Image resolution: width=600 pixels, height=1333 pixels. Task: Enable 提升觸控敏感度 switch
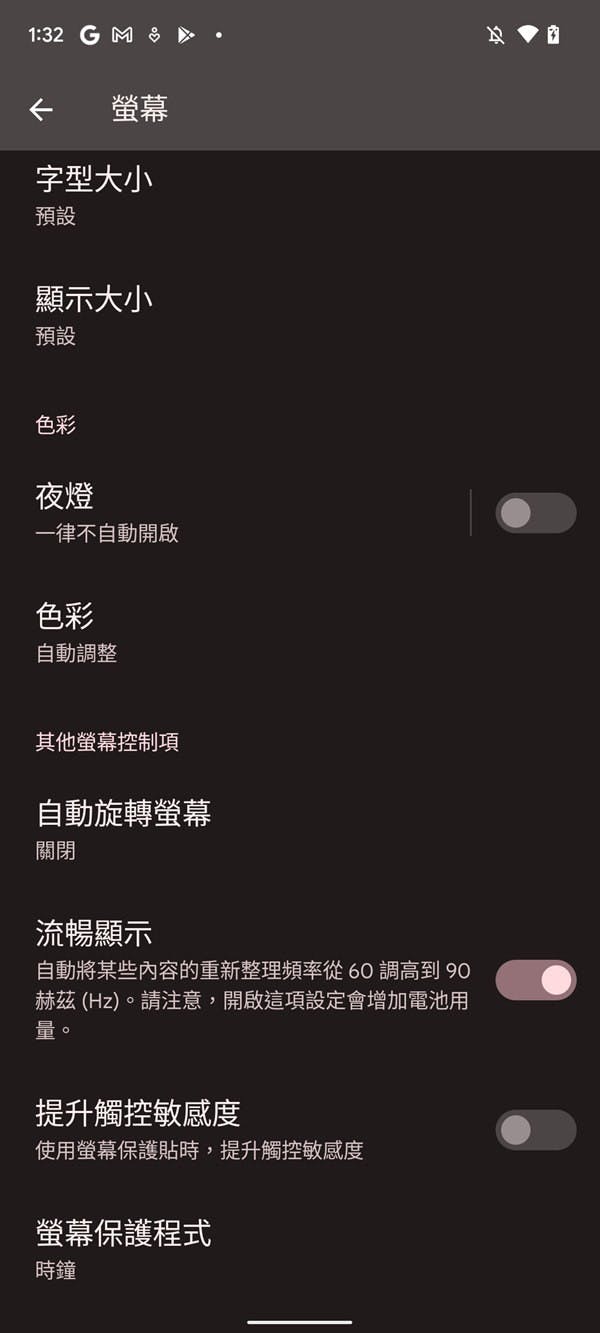point(536,1130)
